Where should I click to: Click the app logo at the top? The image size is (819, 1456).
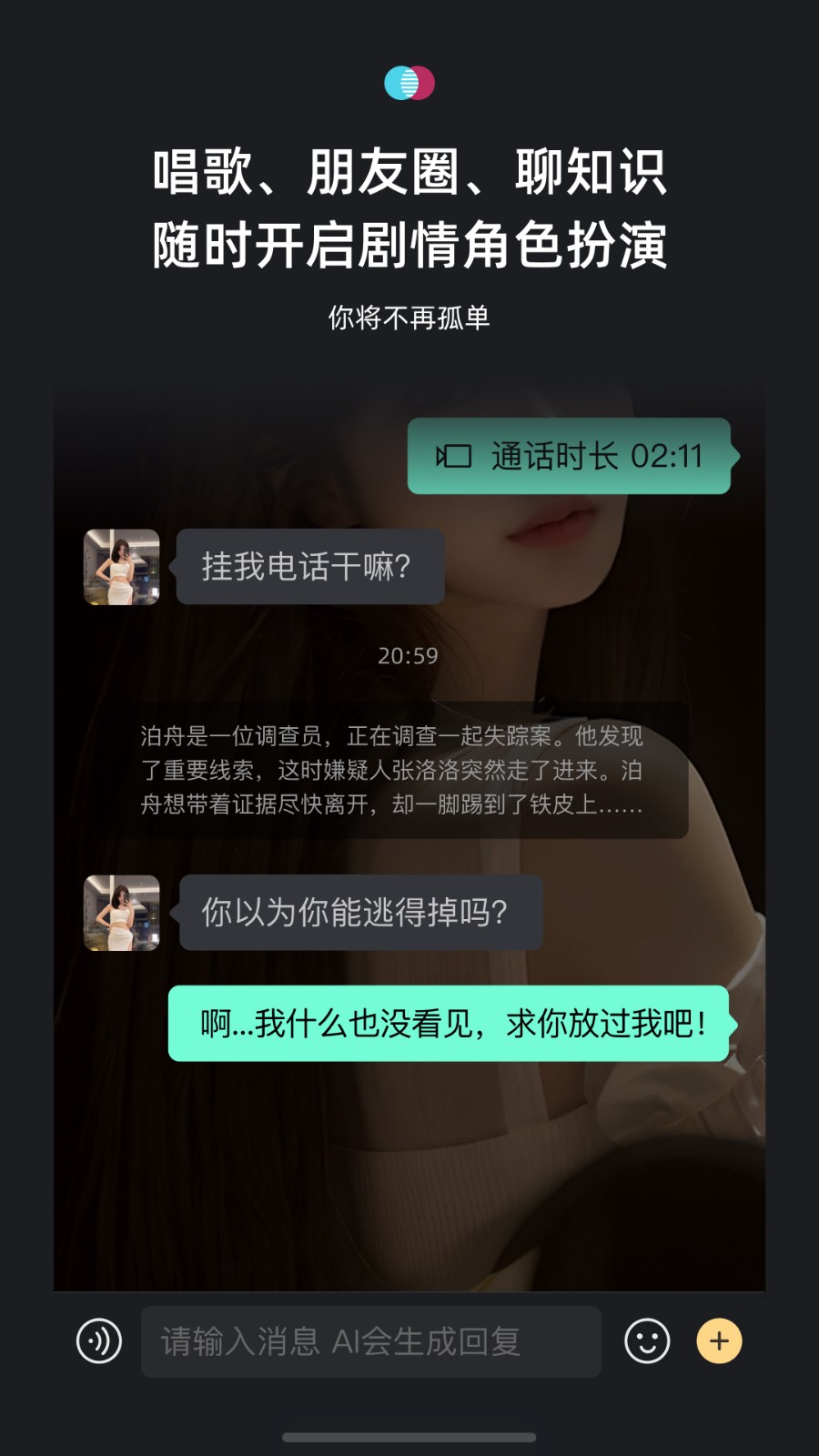point(409,82)
